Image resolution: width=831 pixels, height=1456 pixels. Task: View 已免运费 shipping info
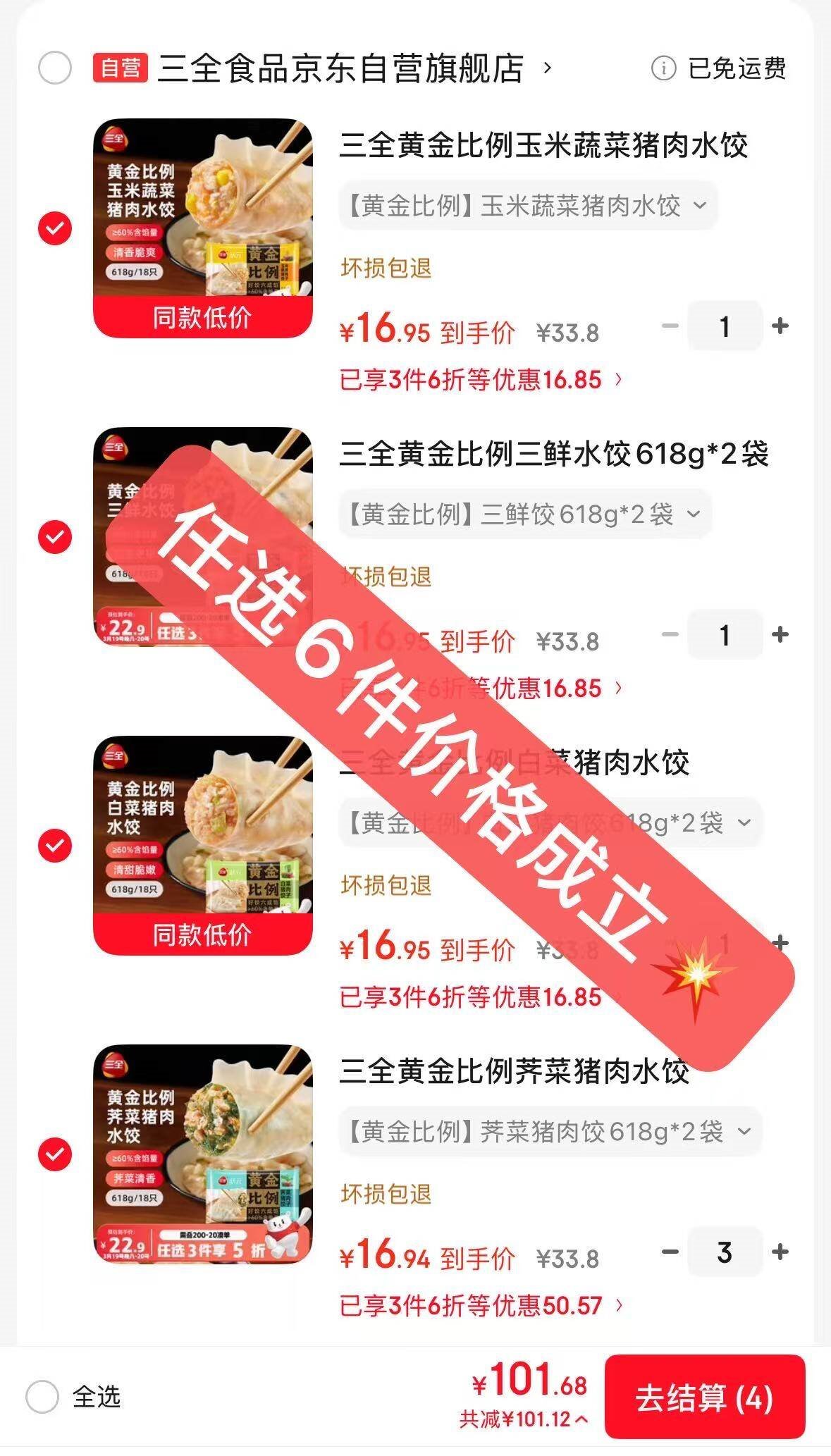tap(718, 68)
